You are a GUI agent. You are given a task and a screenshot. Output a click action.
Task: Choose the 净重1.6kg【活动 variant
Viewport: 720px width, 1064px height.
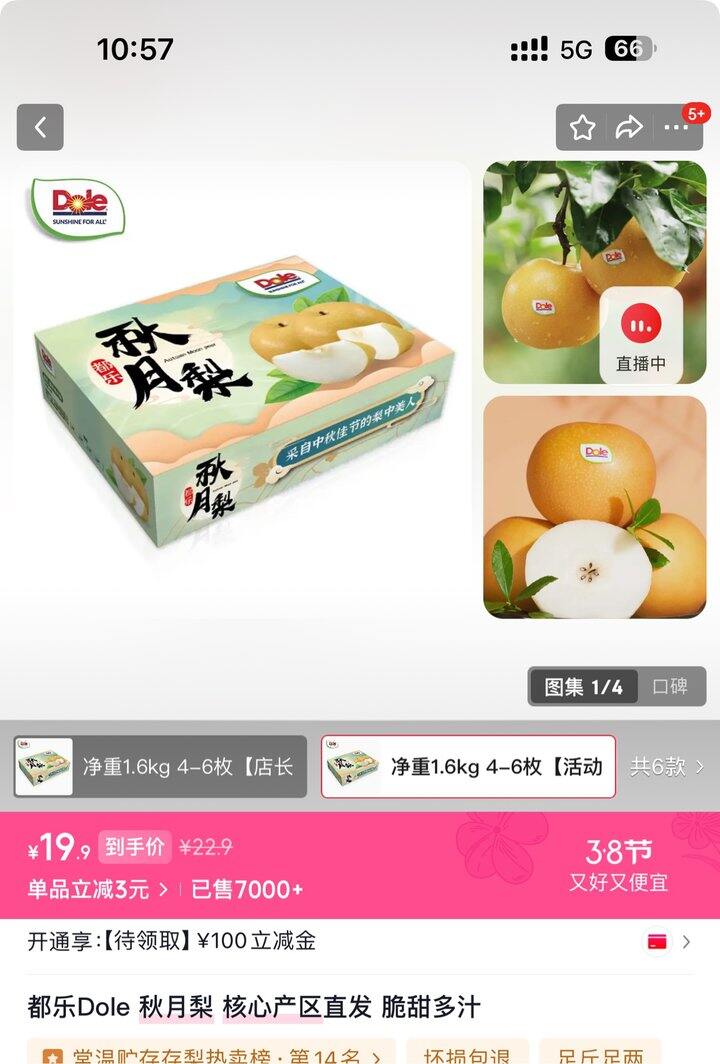pos(468,767)
